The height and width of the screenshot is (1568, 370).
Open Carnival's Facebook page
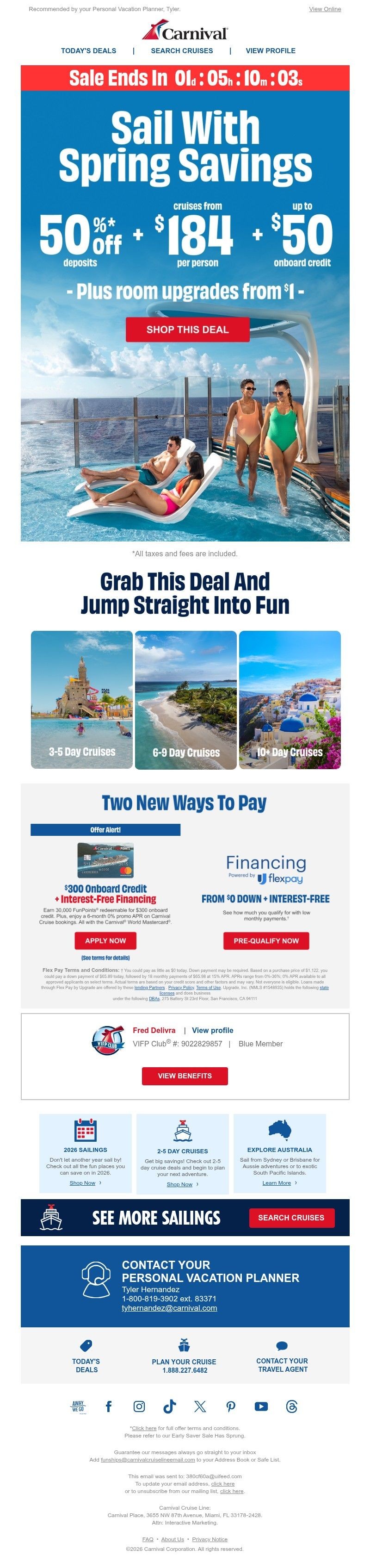109,1406
